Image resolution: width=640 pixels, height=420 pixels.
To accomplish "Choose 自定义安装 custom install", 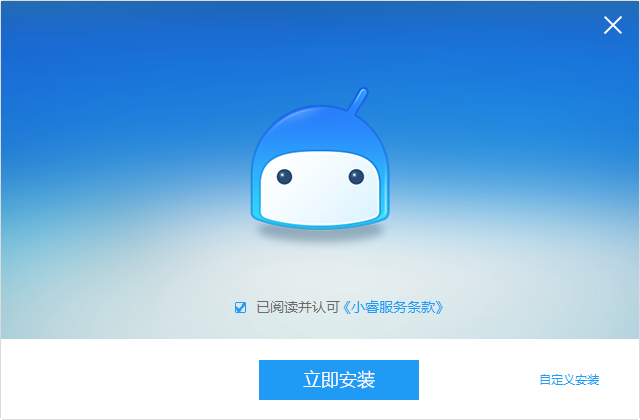I will [569, 380].
